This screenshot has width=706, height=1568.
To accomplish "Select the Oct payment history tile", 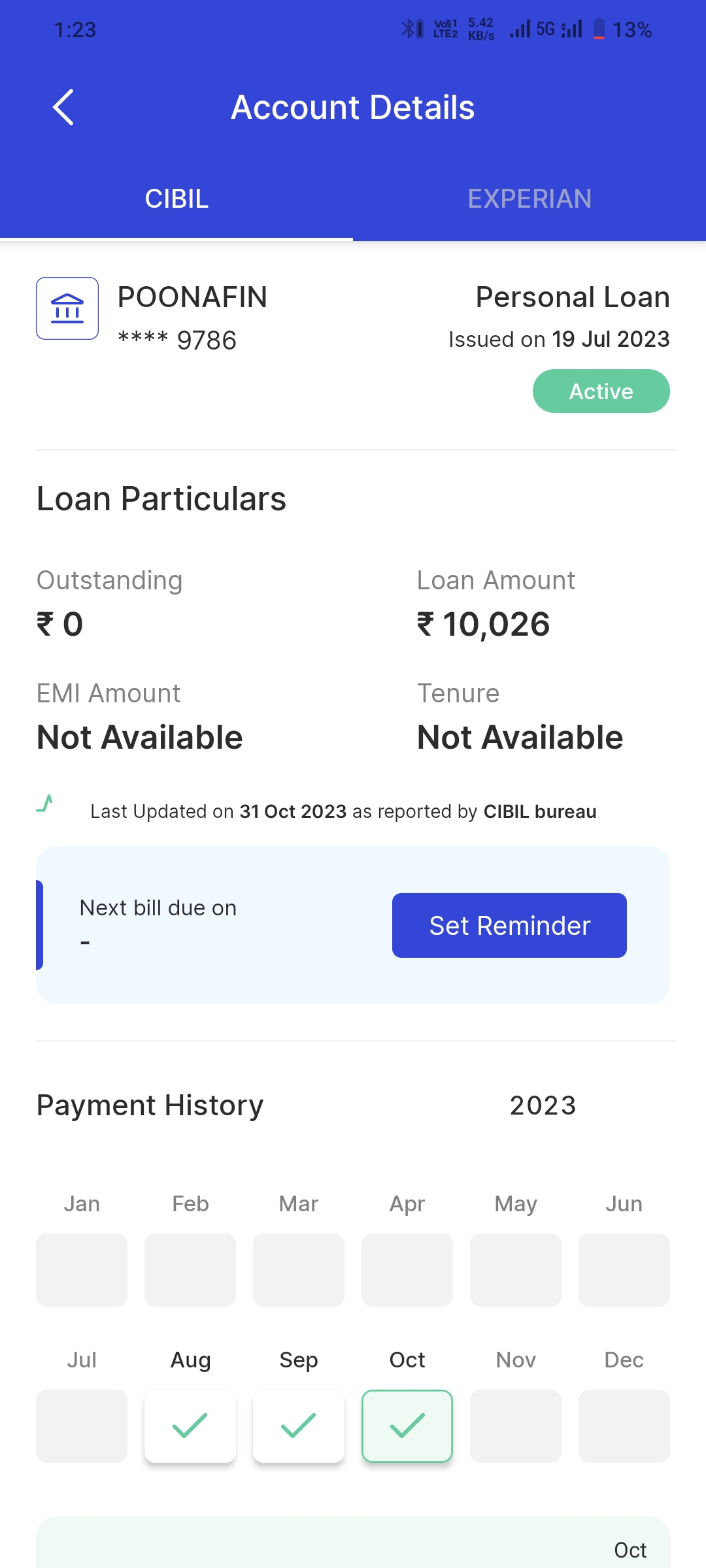I will point(407,1426).
